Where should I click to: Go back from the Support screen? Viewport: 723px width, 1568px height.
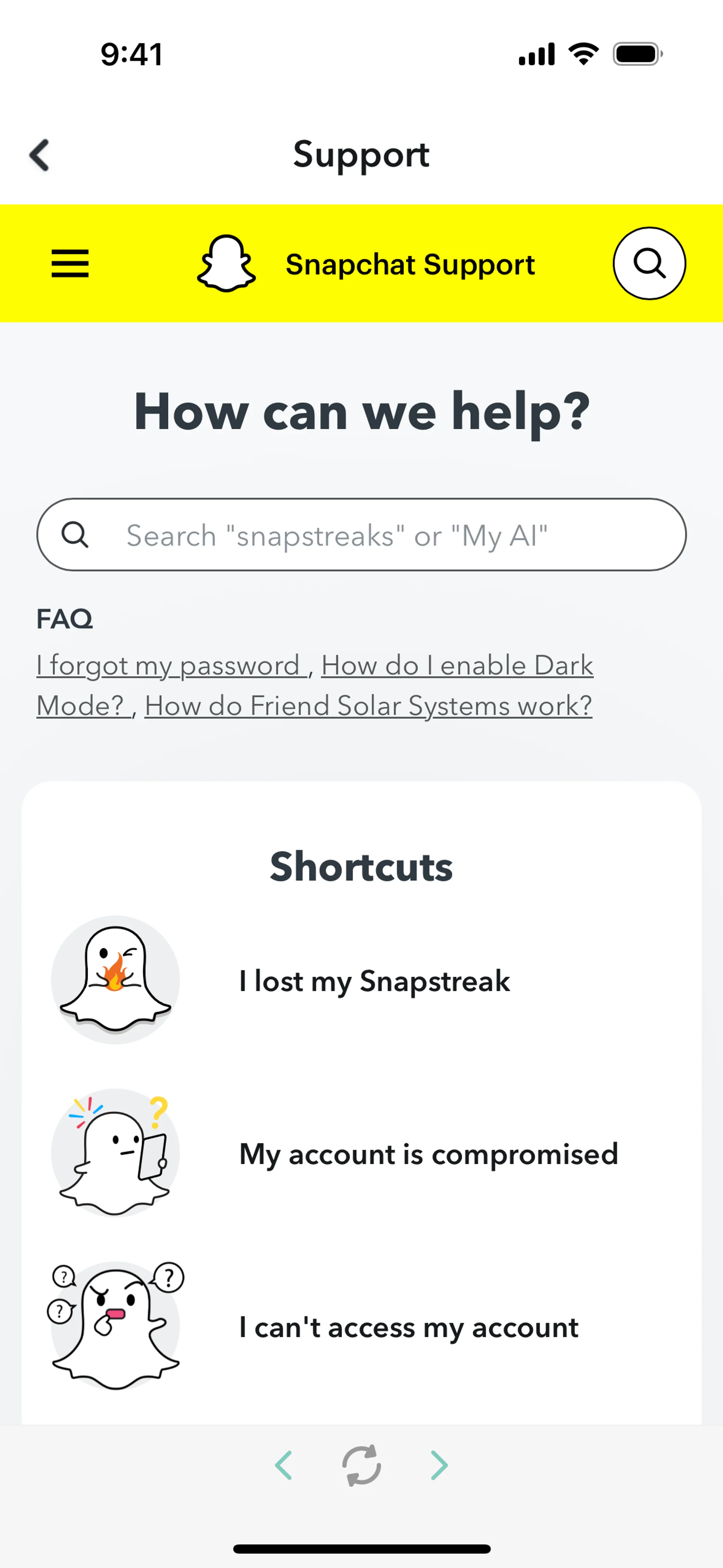40,155
